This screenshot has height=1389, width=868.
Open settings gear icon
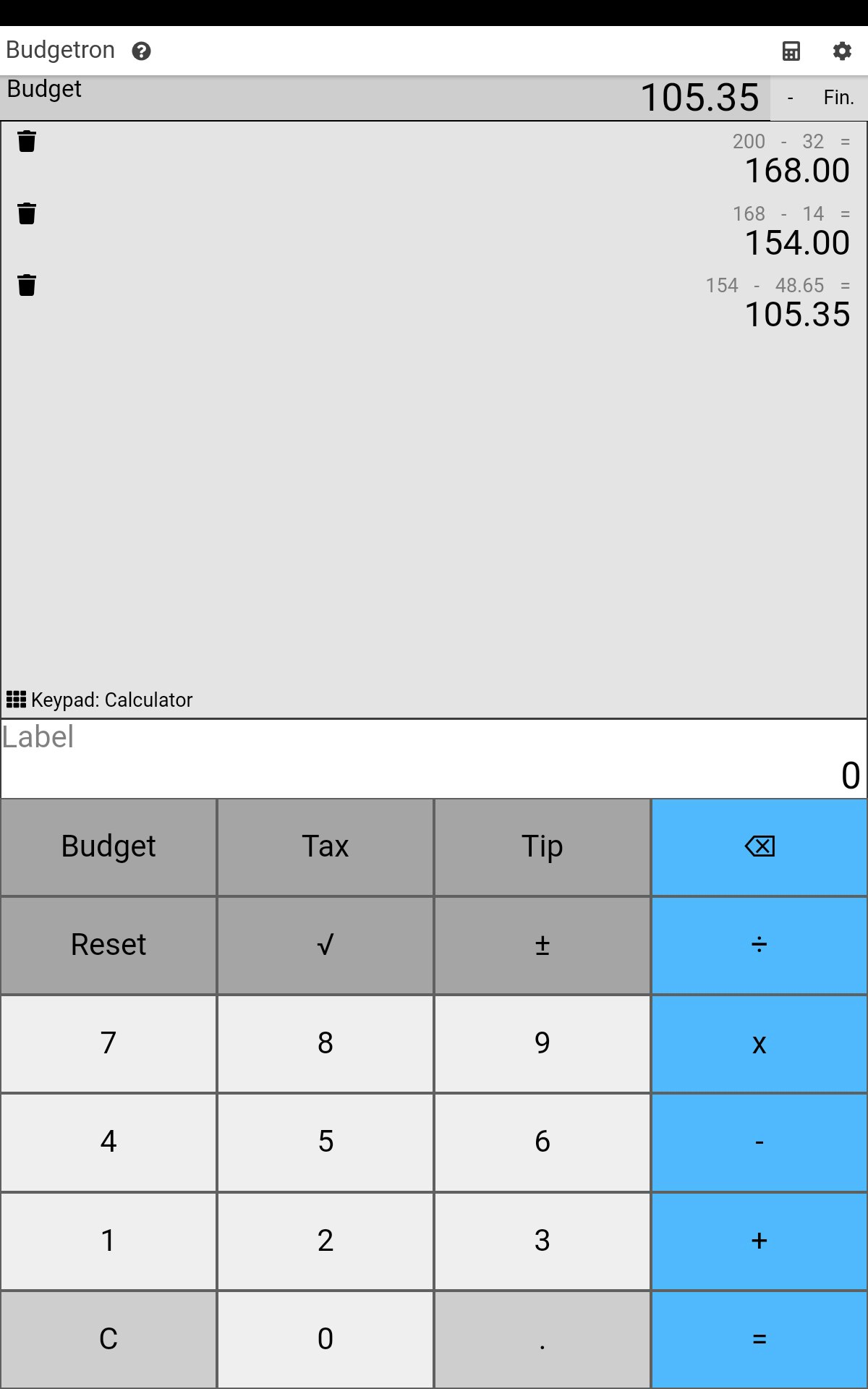click(842, 51)
